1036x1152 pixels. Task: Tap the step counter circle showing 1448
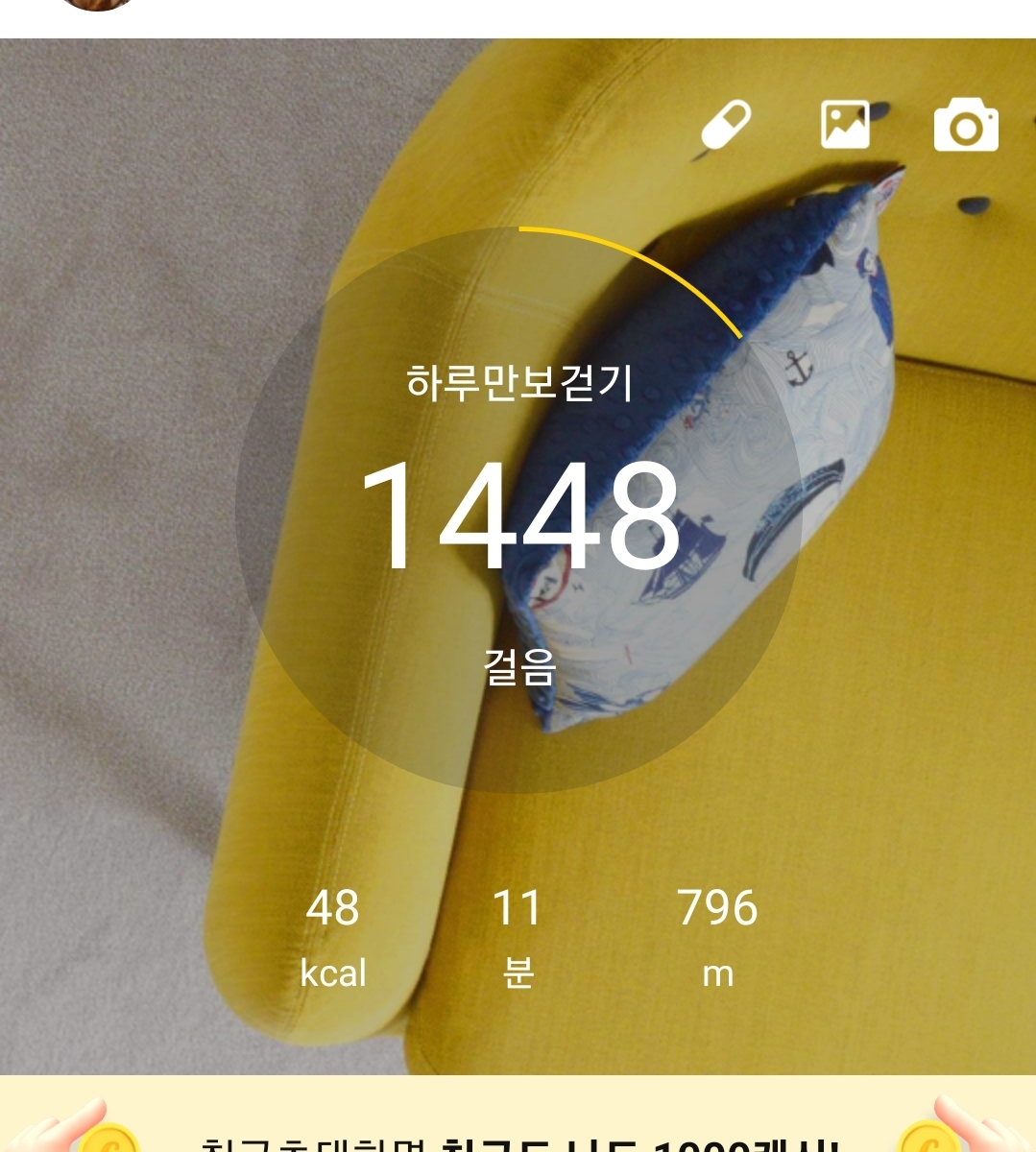pos(518,511)
